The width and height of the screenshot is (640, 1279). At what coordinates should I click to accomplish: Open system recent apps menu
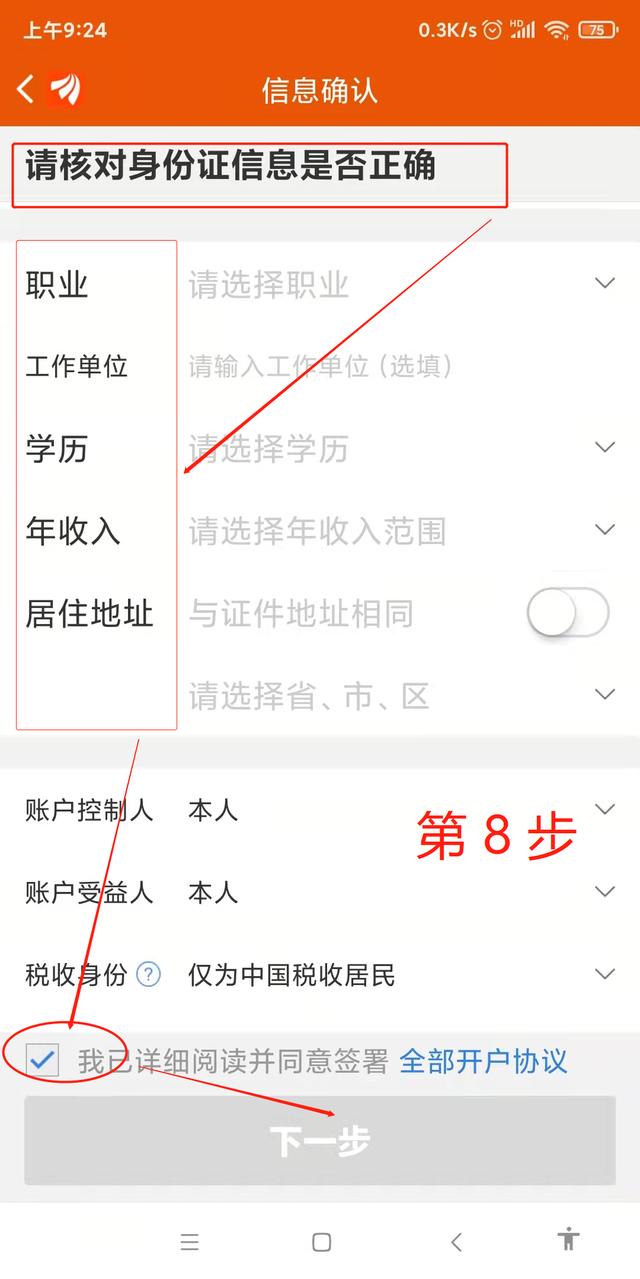point(190,1242)
